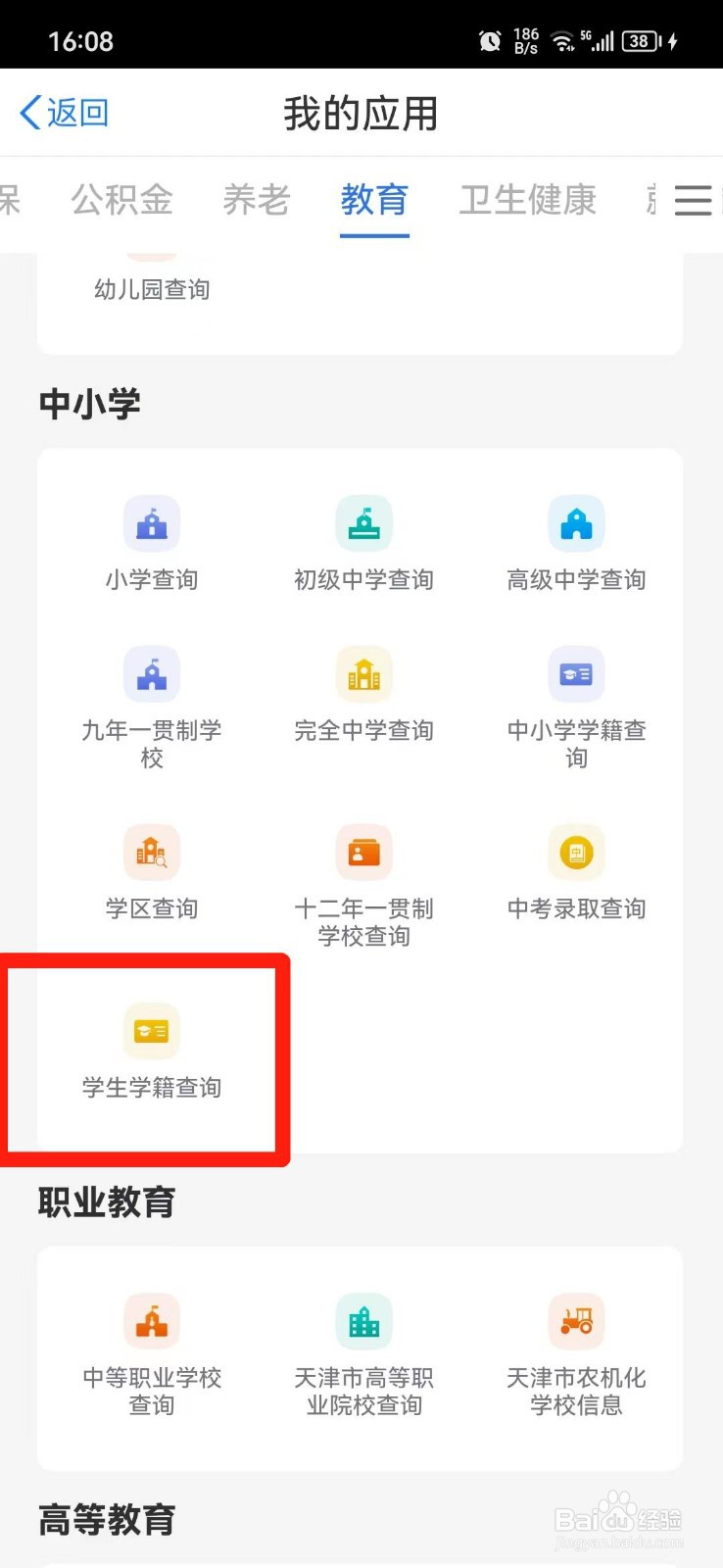Select the 公积金 category tab

pos(120,201)
